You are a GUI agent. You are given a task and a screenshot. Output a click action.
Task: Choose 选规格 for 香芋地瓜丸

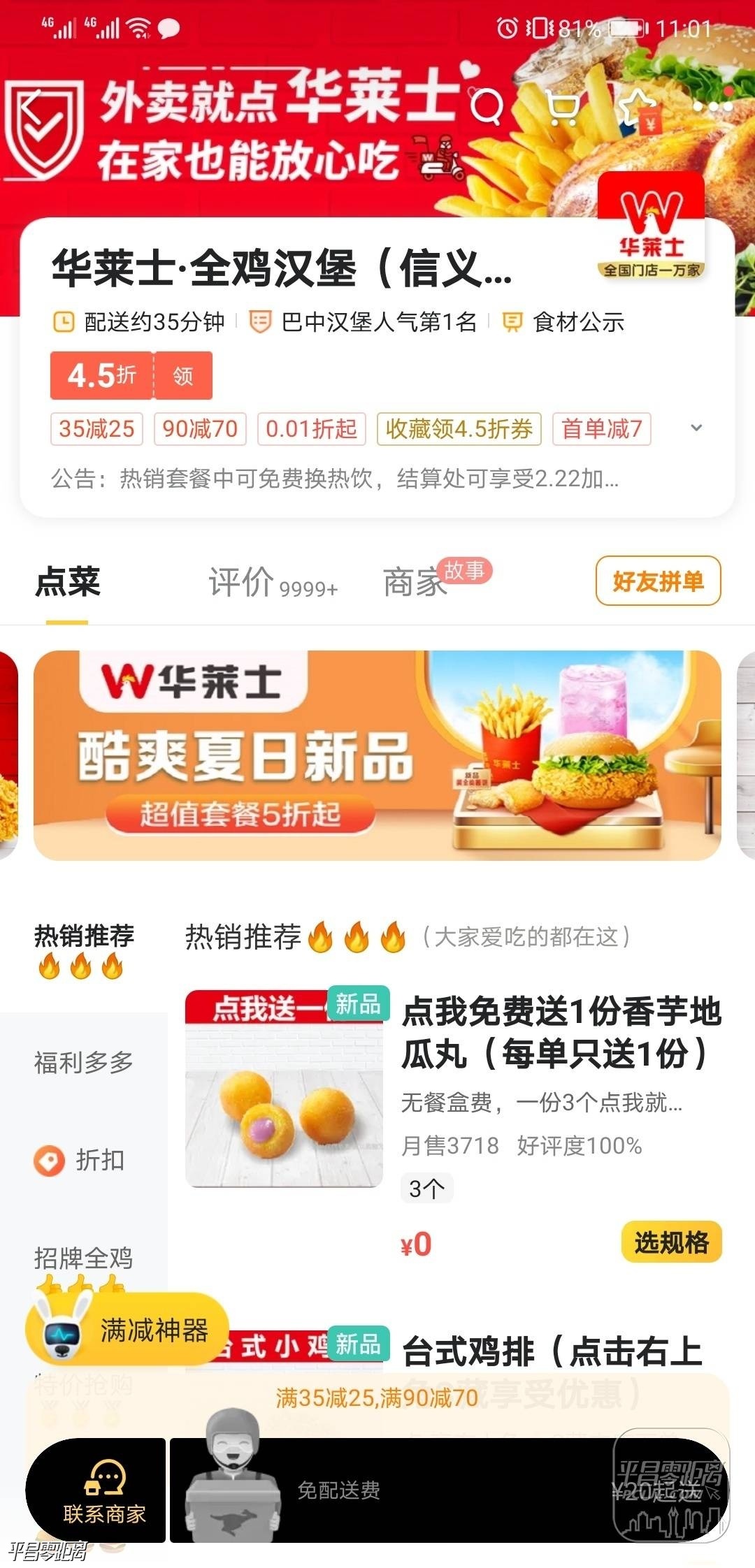(x=671, y=1242)
